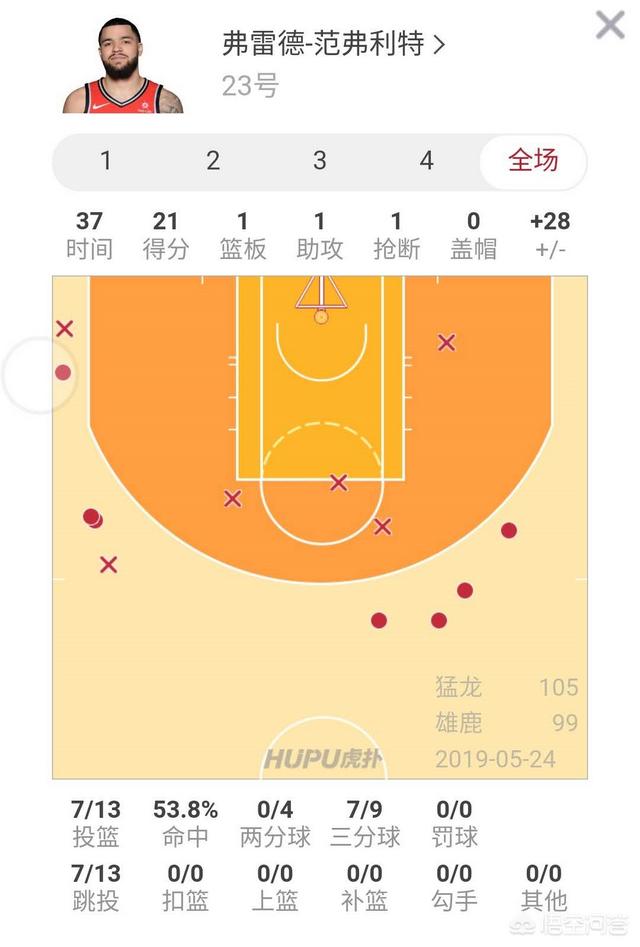Close the player shot chart popup
Viewport: 640px width, 947px height.
coord(609,25)
